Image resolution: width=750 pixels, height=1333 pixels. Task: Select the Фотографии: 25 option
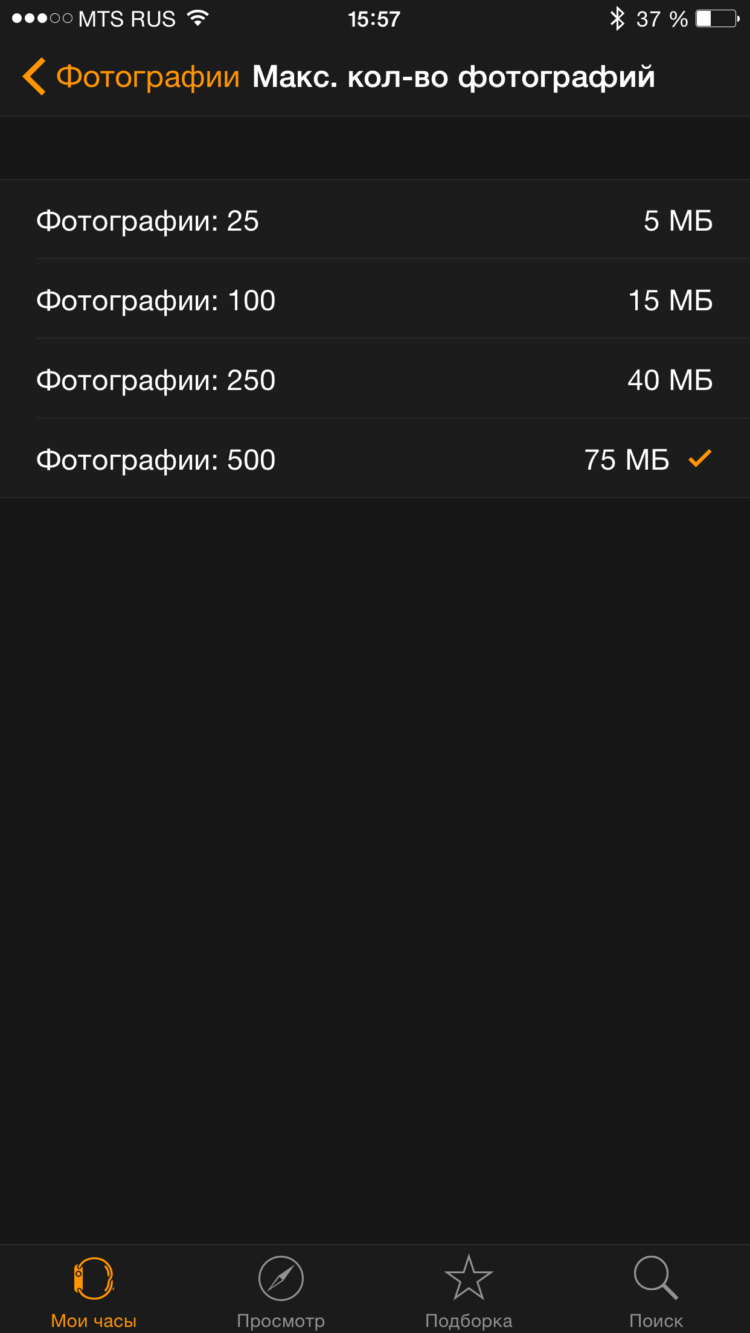click(x=374, y=220)
